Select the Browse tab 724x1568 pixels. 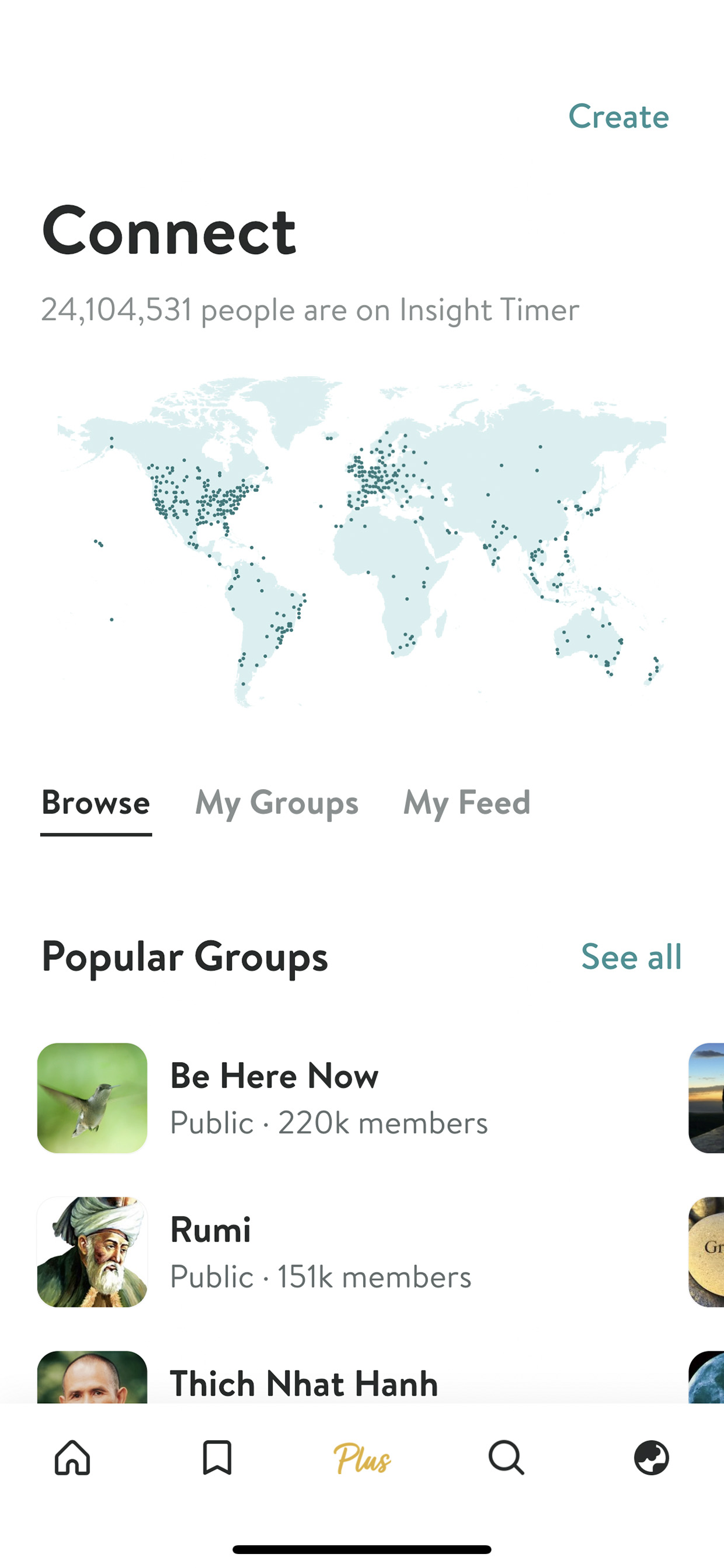coord(96,802)
